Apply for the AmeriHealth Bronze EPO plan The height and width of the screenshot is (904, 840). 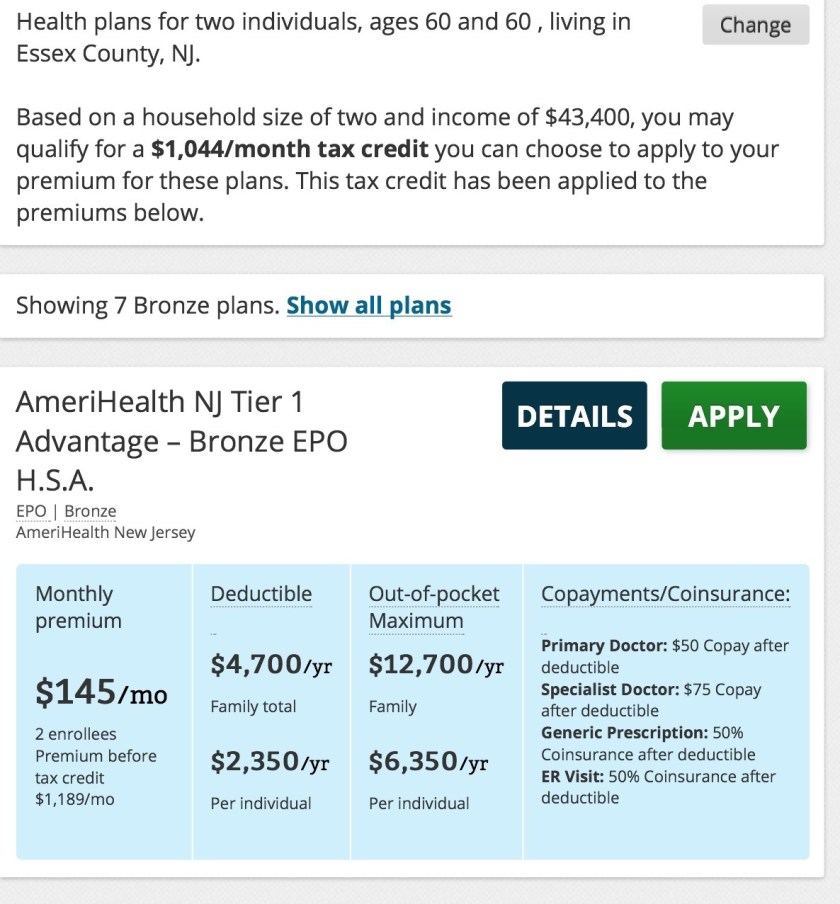(x=733, y=416)
